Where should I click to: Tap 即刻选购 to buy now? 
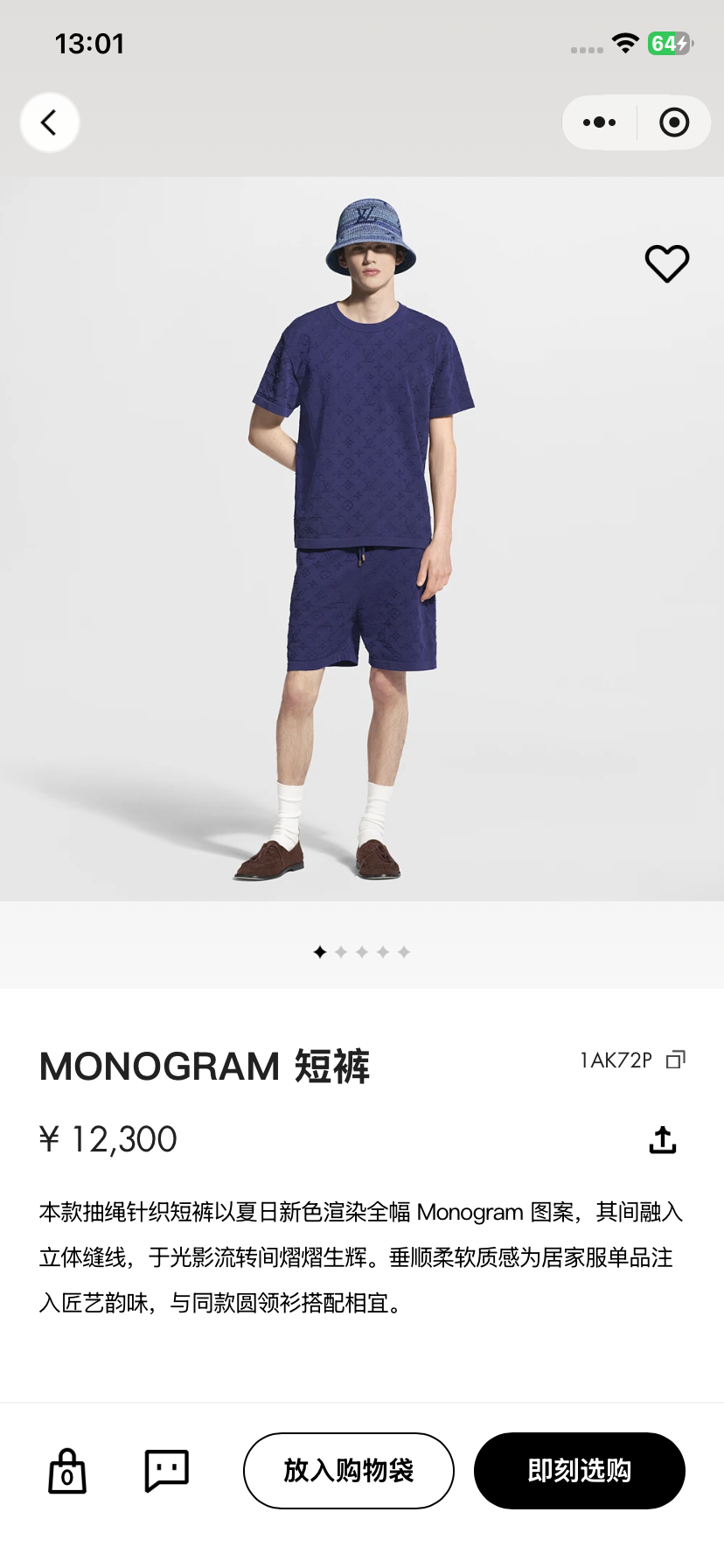pyautogui.click(x=580, y=1471)
